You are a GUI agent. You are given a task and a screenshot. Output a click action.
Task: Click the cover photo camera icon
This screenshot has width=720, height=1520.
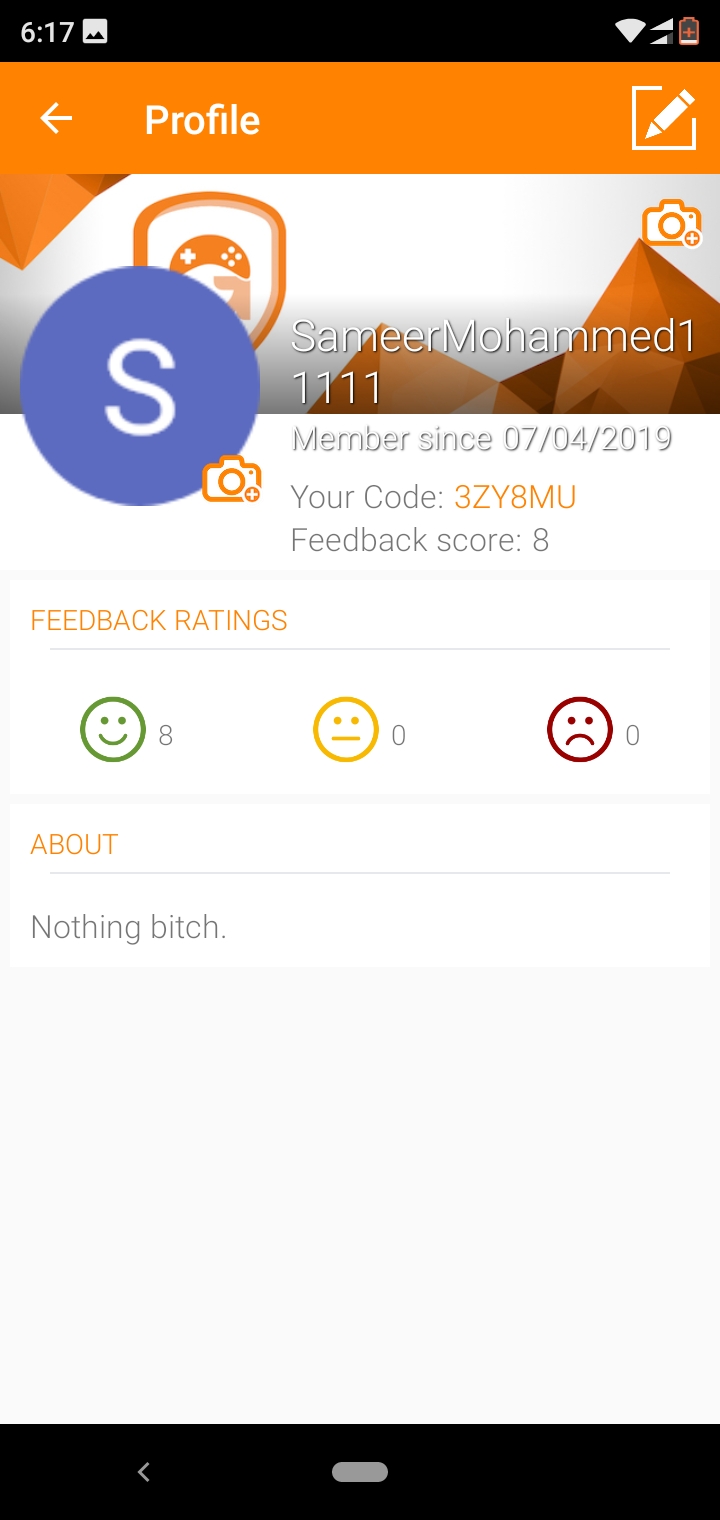672,223
